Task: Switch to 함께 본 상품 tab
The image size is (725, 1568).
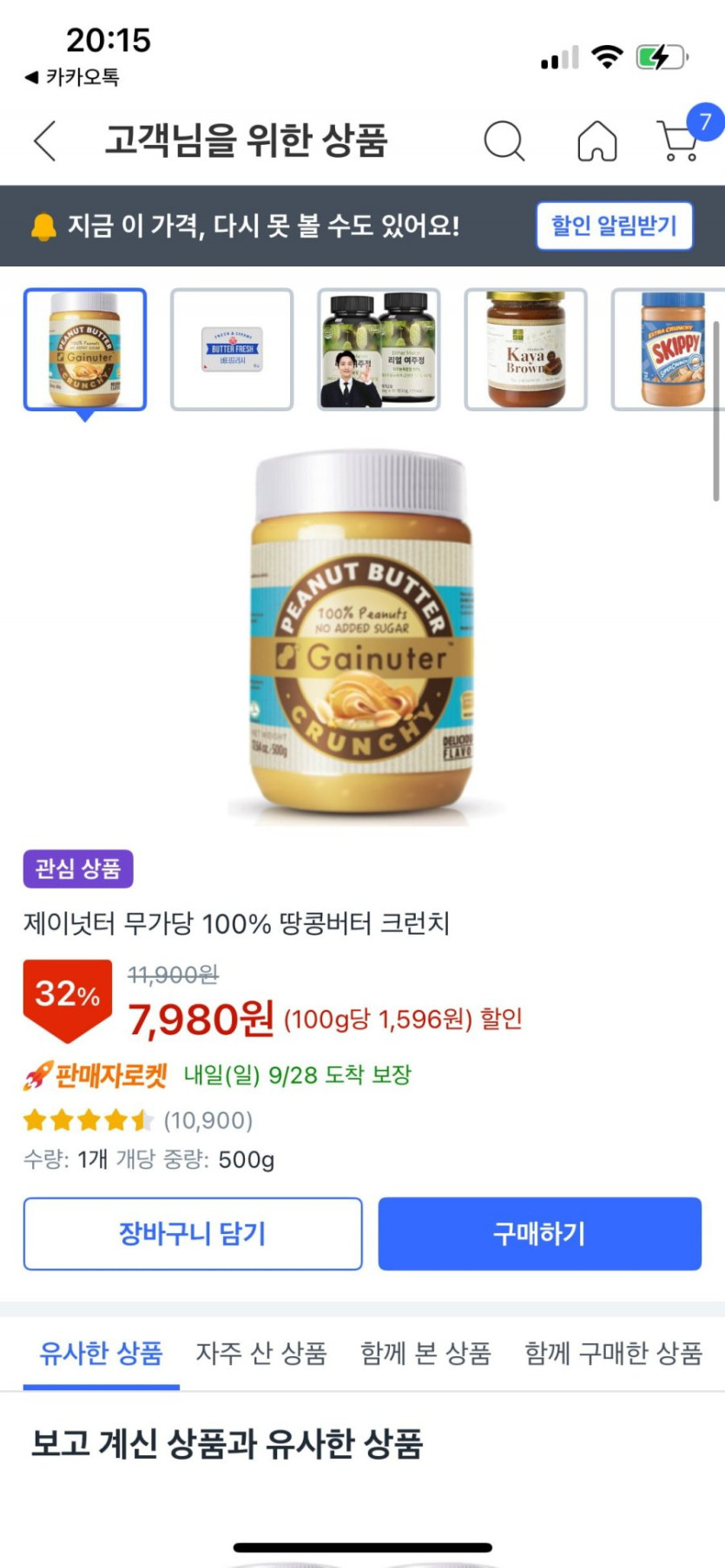Action: pos(426,1354)
